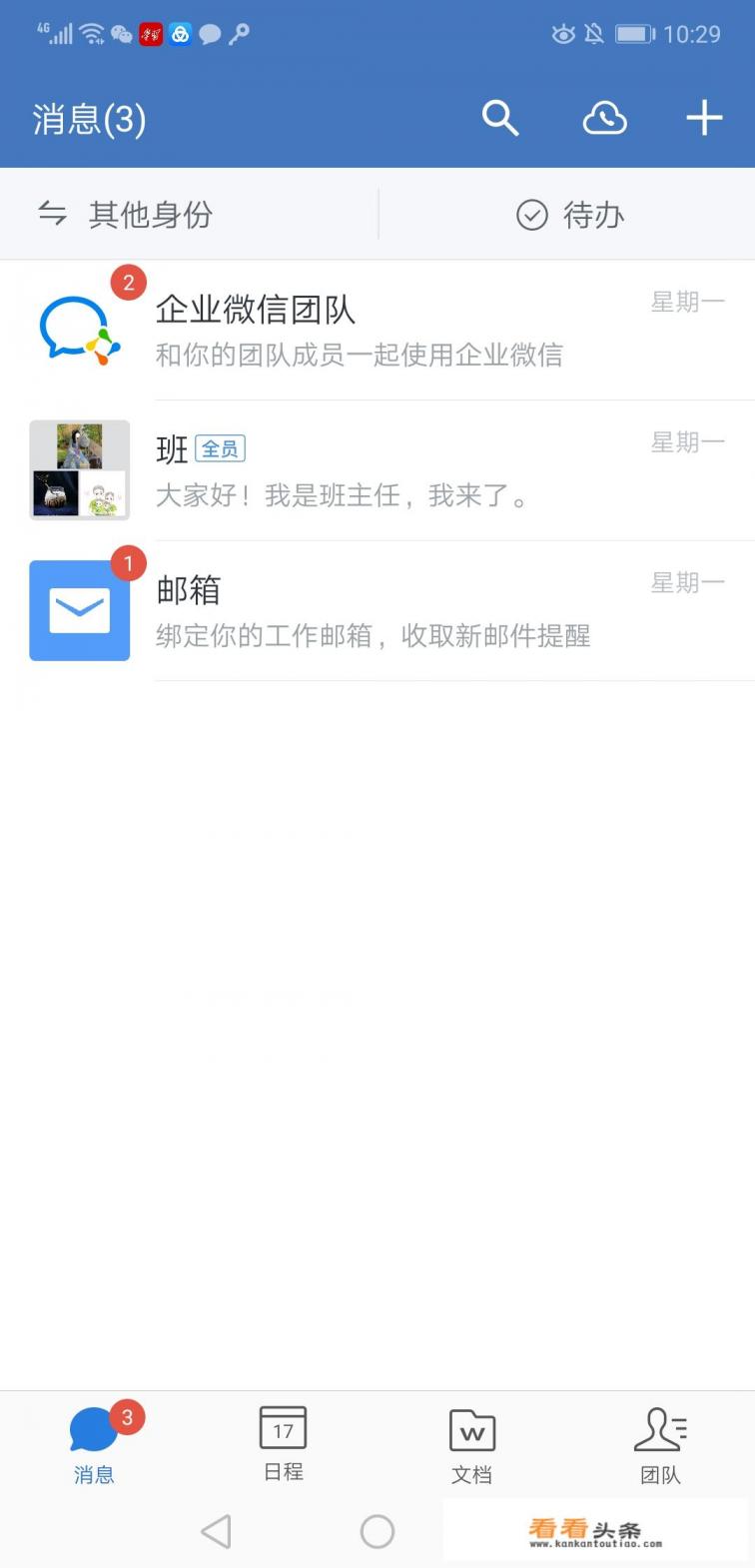Tap the 待办 checkmark icon
The width and height of the screenshot is (755, 1568).
pyautogui.click(x=531, y=214)
